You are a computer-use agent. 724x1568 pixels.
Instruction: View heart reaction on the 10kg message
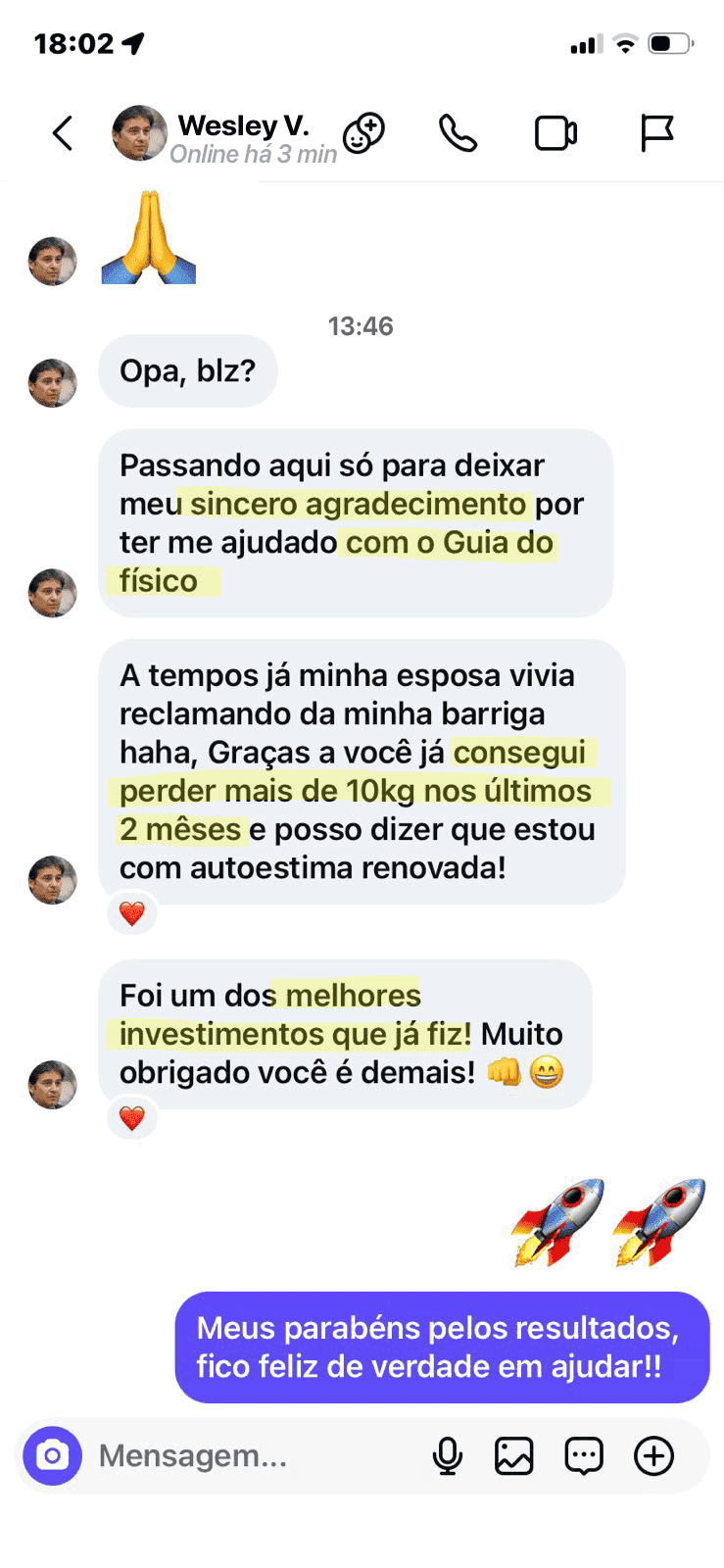tap(132, 913)
